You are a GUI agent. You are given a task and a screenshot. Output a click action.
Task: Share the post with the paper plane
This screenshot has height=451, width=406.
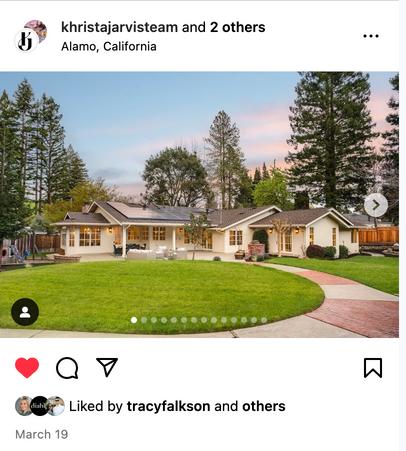pos(107,367)
